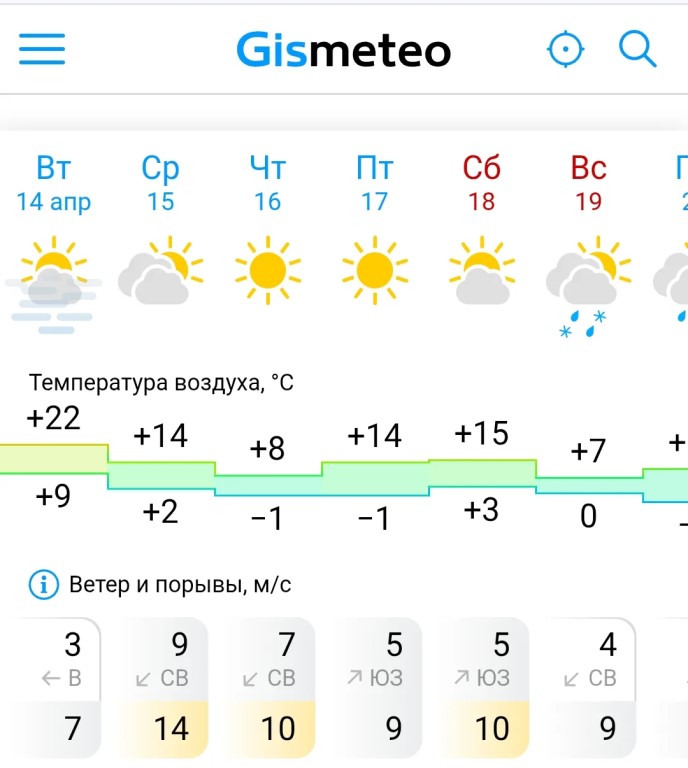Open city search with the magnifier

pos(637,48)
